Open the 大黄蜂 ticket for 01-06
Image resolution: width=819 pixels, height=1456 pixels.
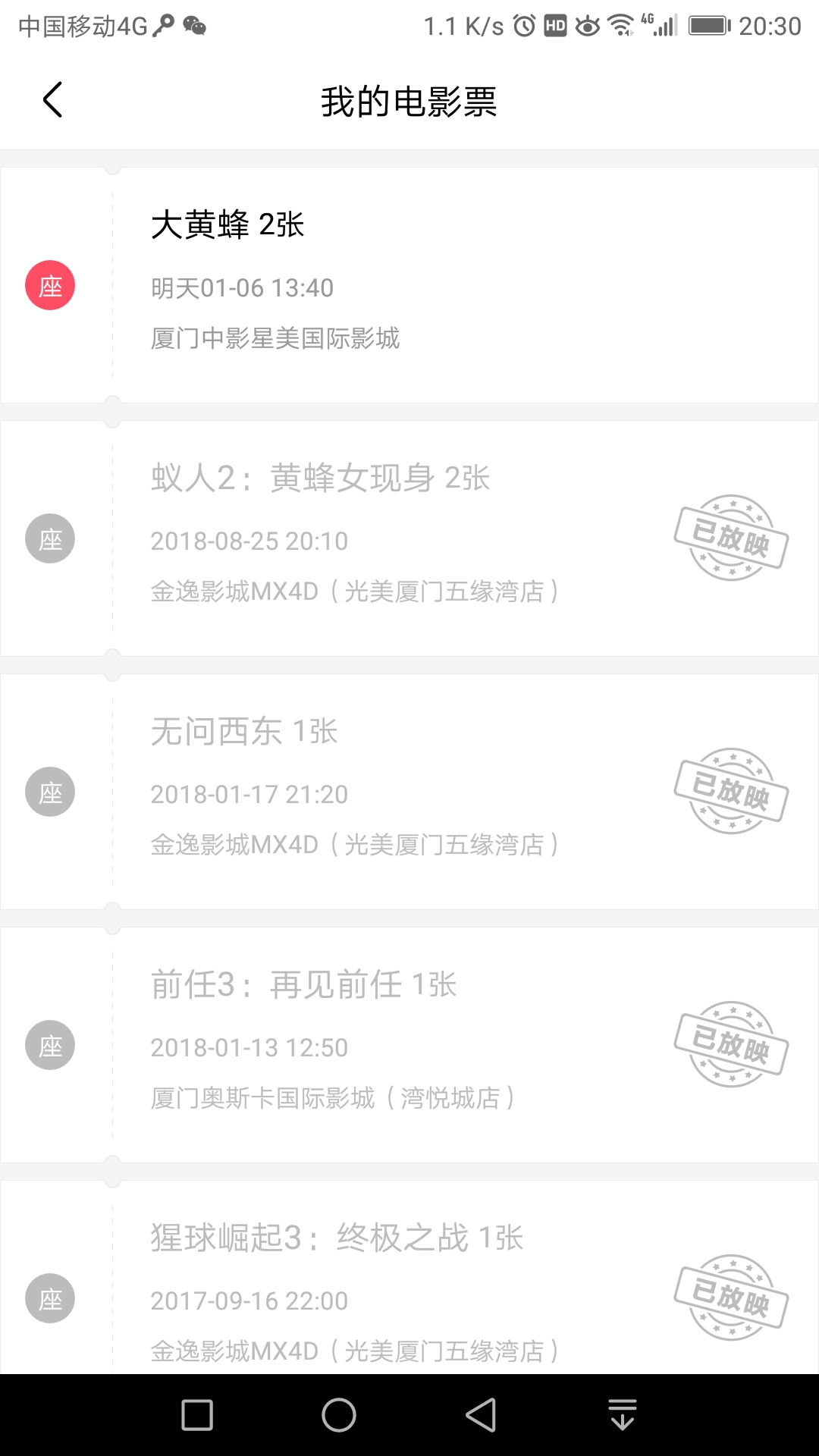tap(409, 285)
